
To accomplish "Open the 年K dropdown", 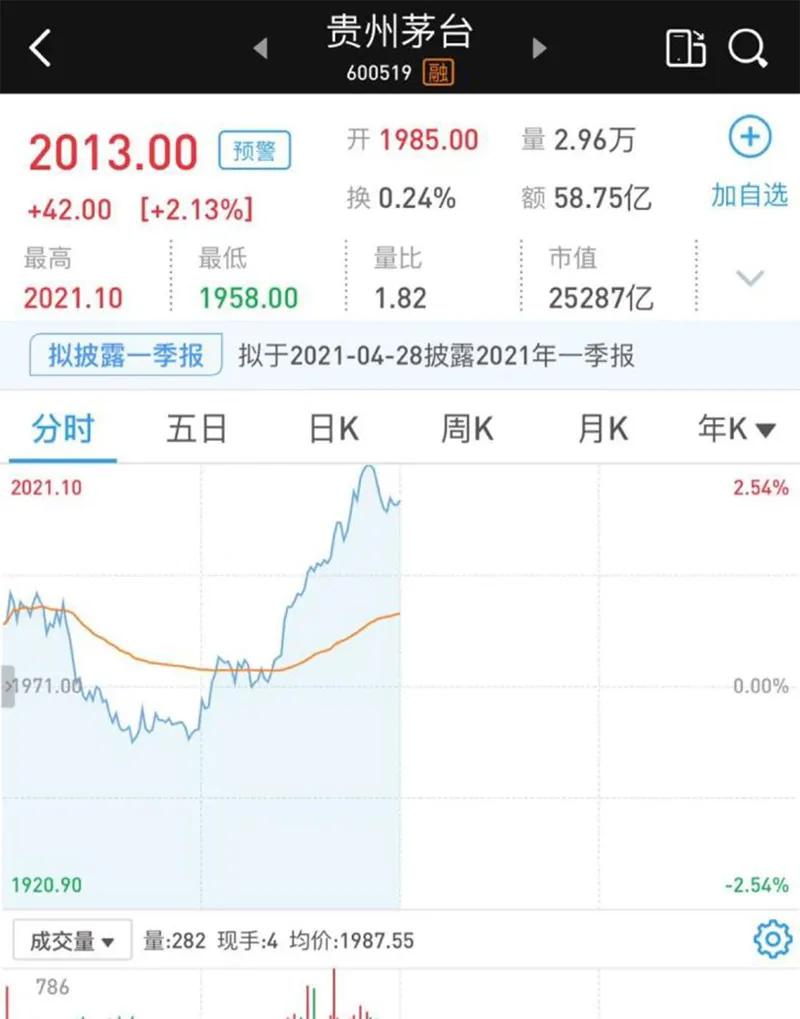I will pyautogui.click(x=736, y=430).
